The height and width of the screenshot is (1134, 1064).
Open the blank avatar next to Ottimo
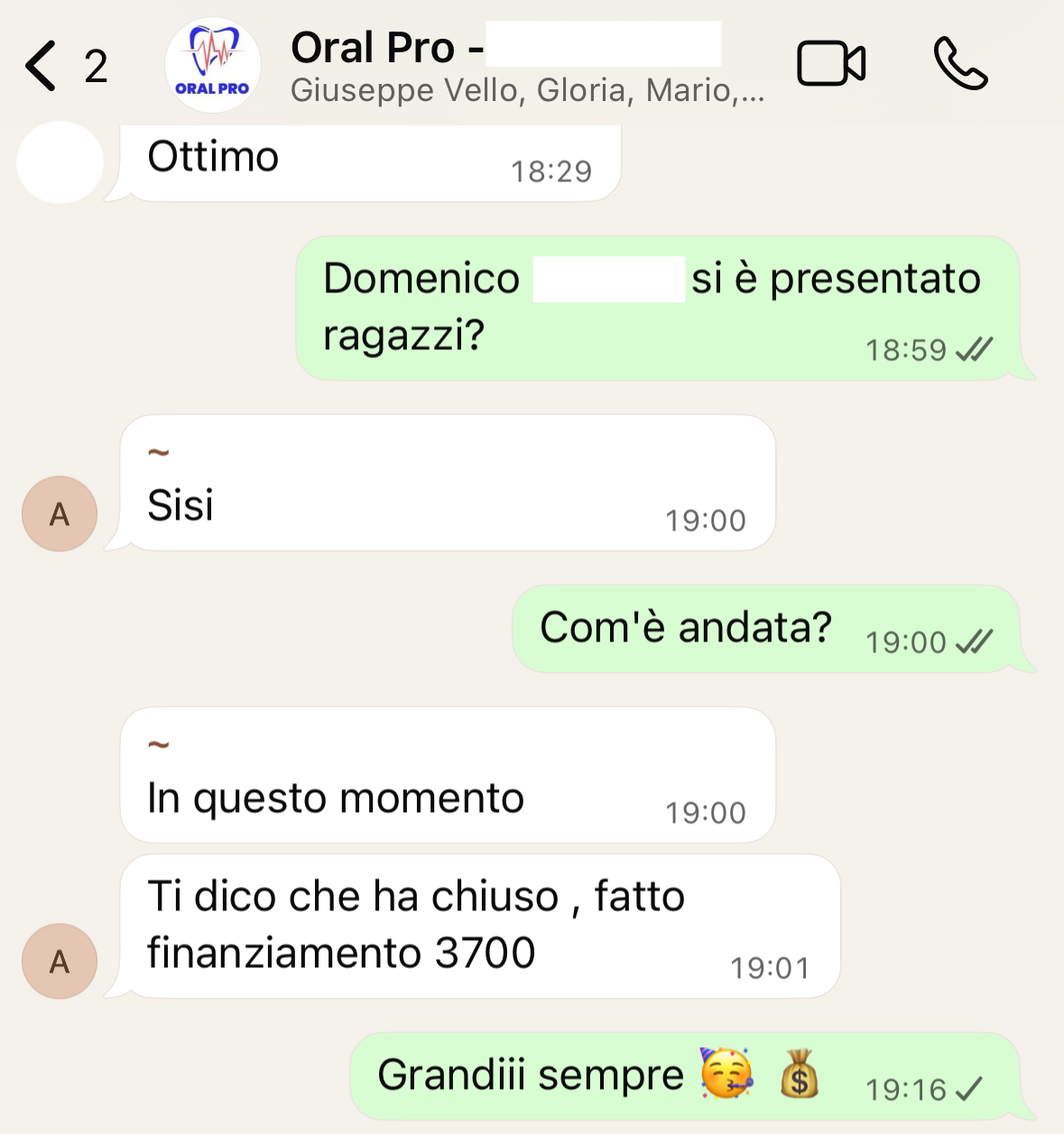(x=60, y=162)
